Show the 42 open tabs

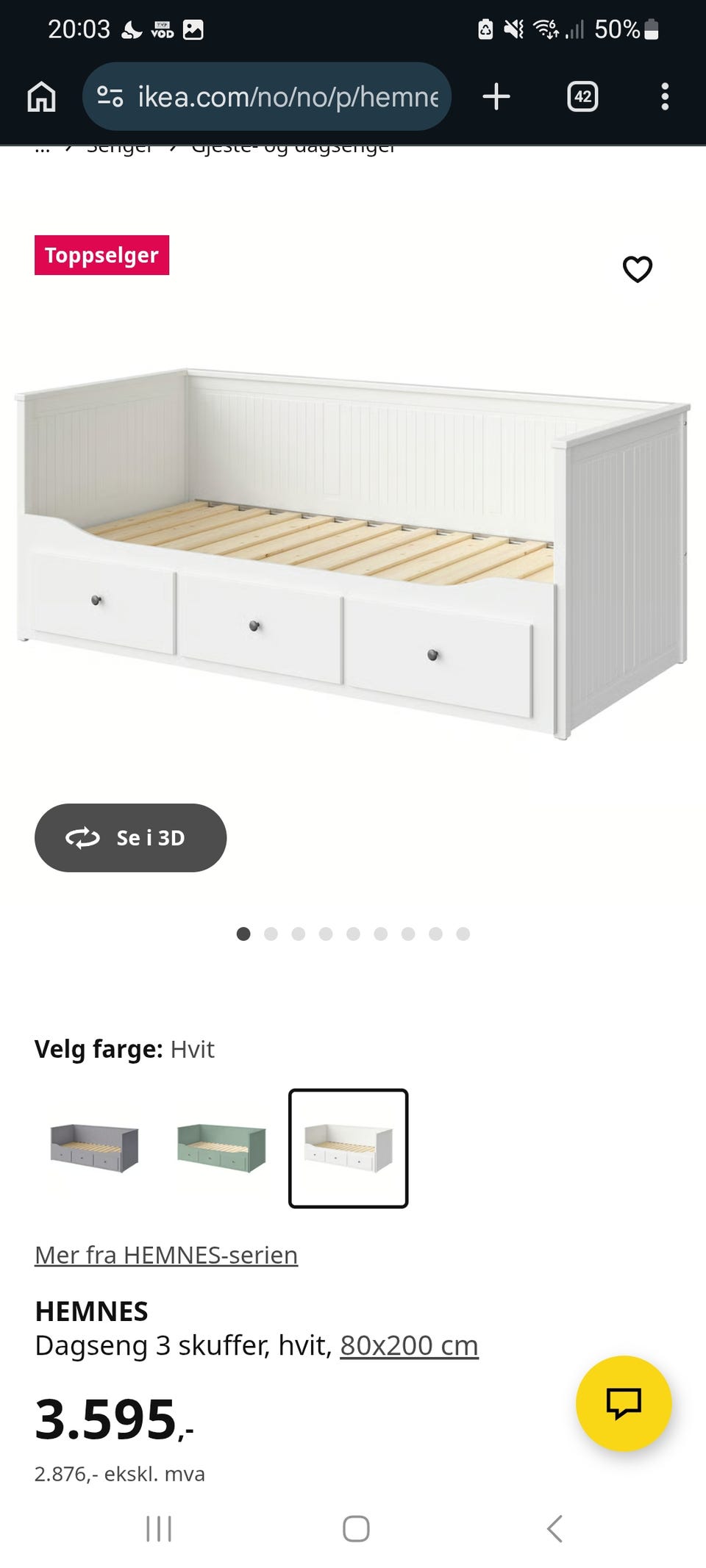pyautogui.click(x=582, y=96)
